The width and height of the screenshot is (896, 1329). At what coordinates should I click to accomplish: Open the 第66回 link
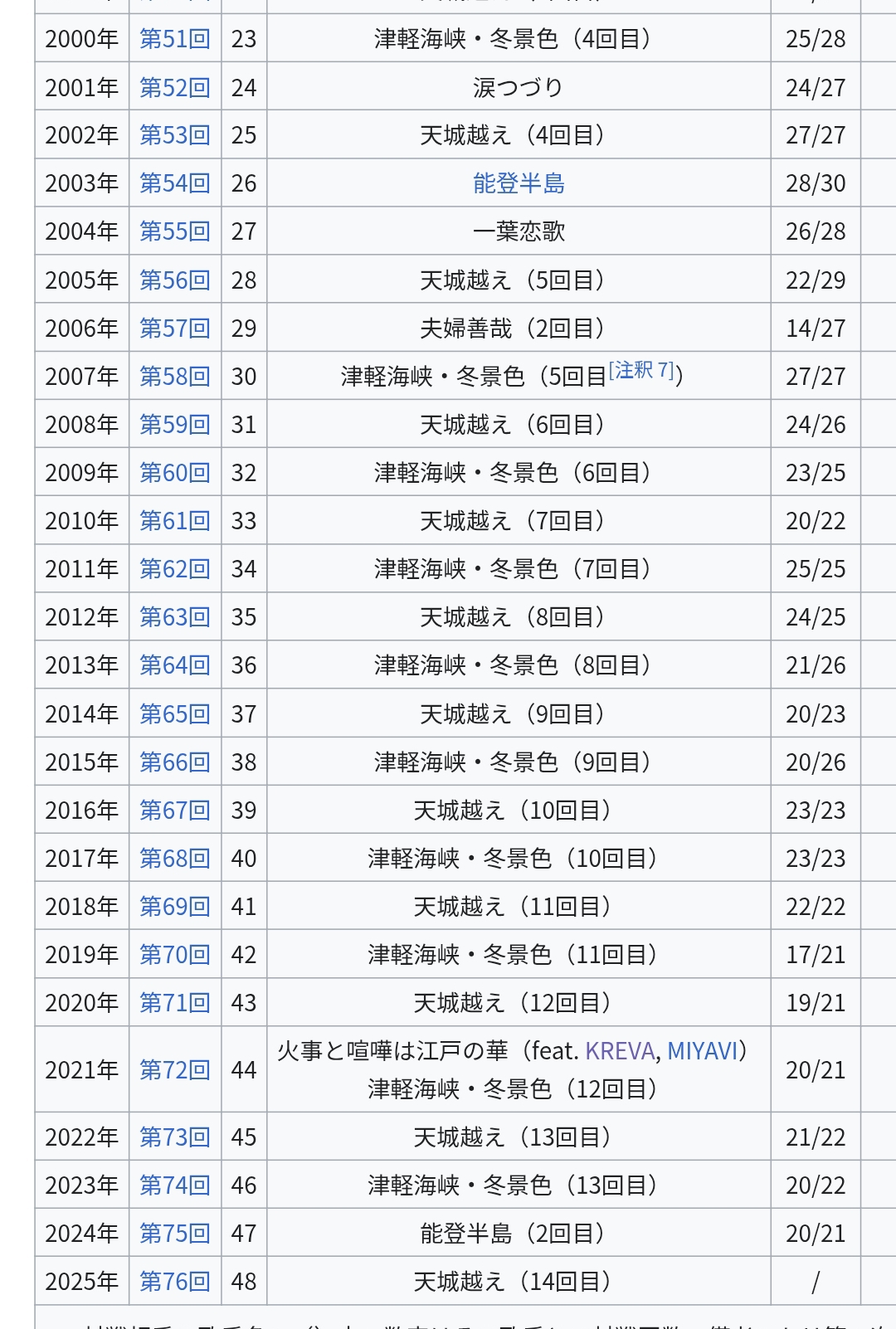pyautogui.click(x=174, y=762)
